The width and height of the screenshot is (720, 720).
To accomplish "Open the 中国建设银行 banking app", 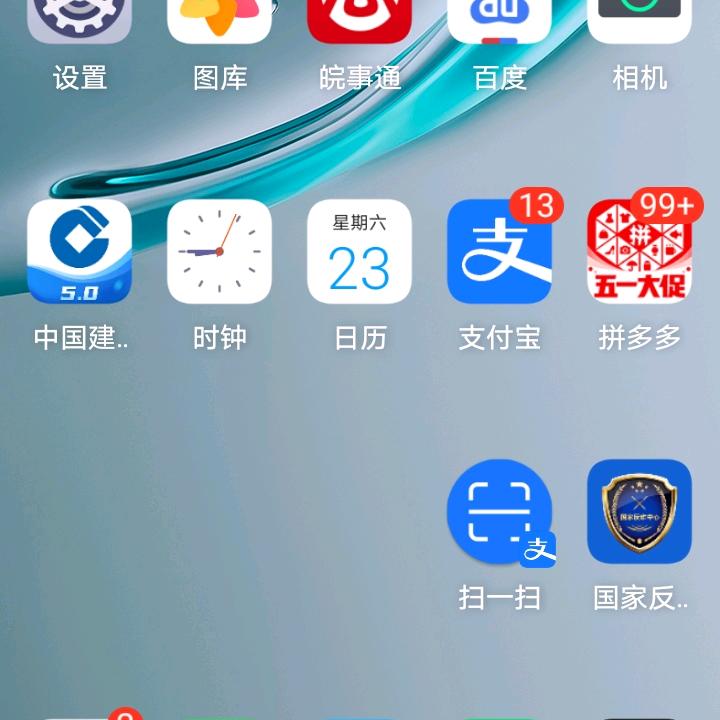I will (x=79, y=252).
